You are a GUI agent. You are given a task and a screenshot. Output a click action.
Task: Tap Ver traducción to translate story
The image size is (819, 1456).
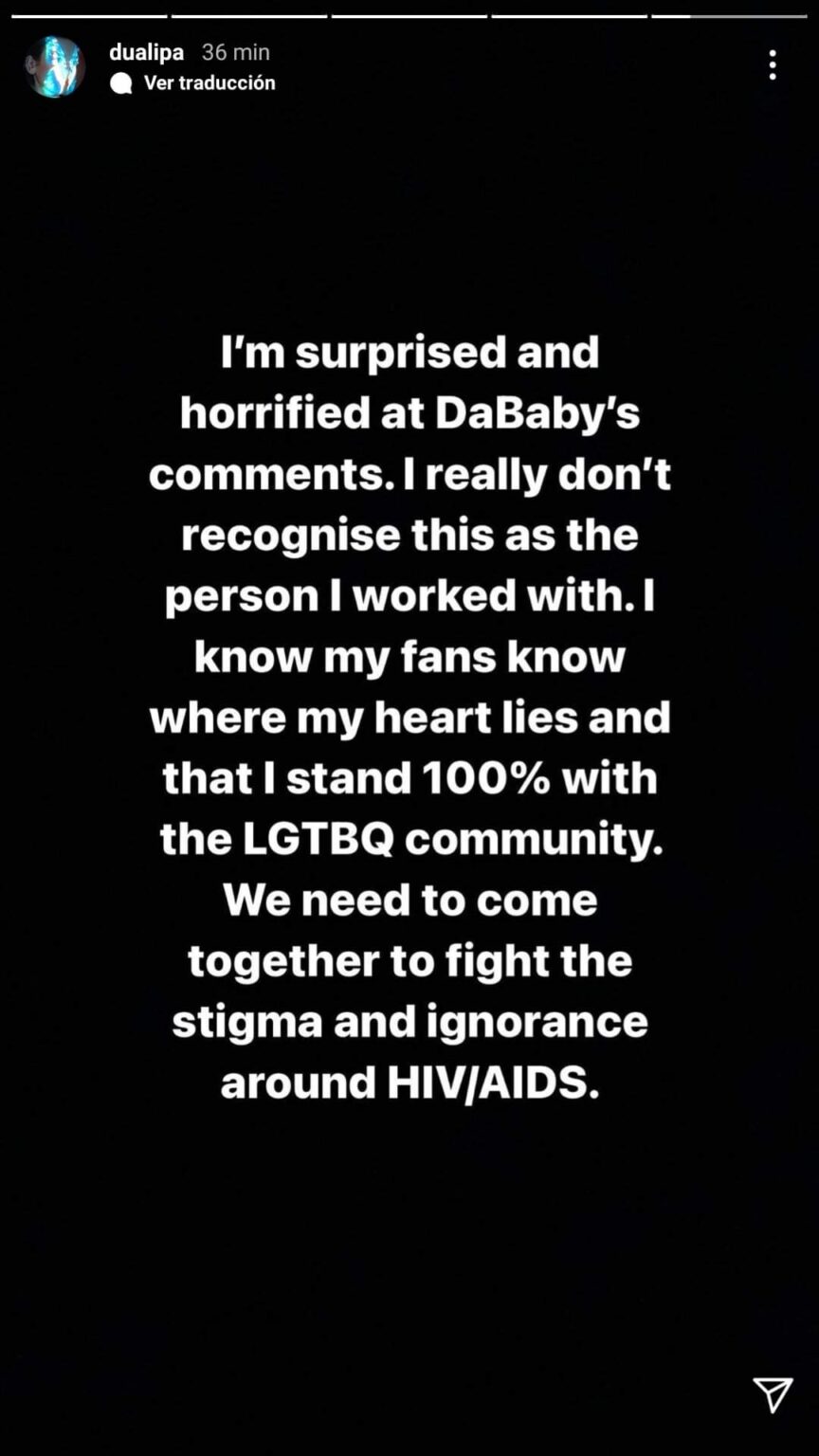(x=209, y=82)
